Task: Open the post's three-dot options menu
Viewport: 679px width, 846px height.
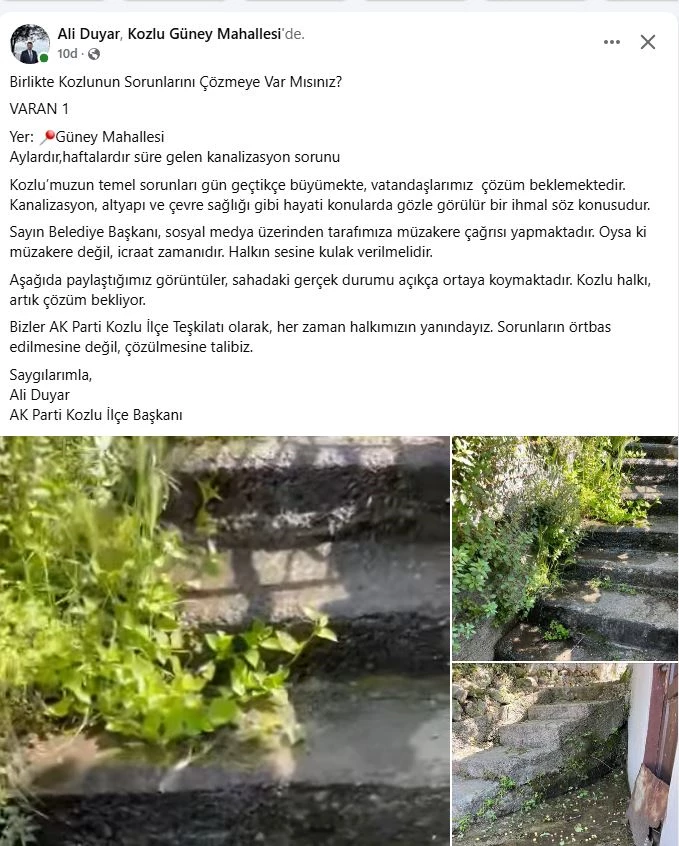Action: click(612, 42)
